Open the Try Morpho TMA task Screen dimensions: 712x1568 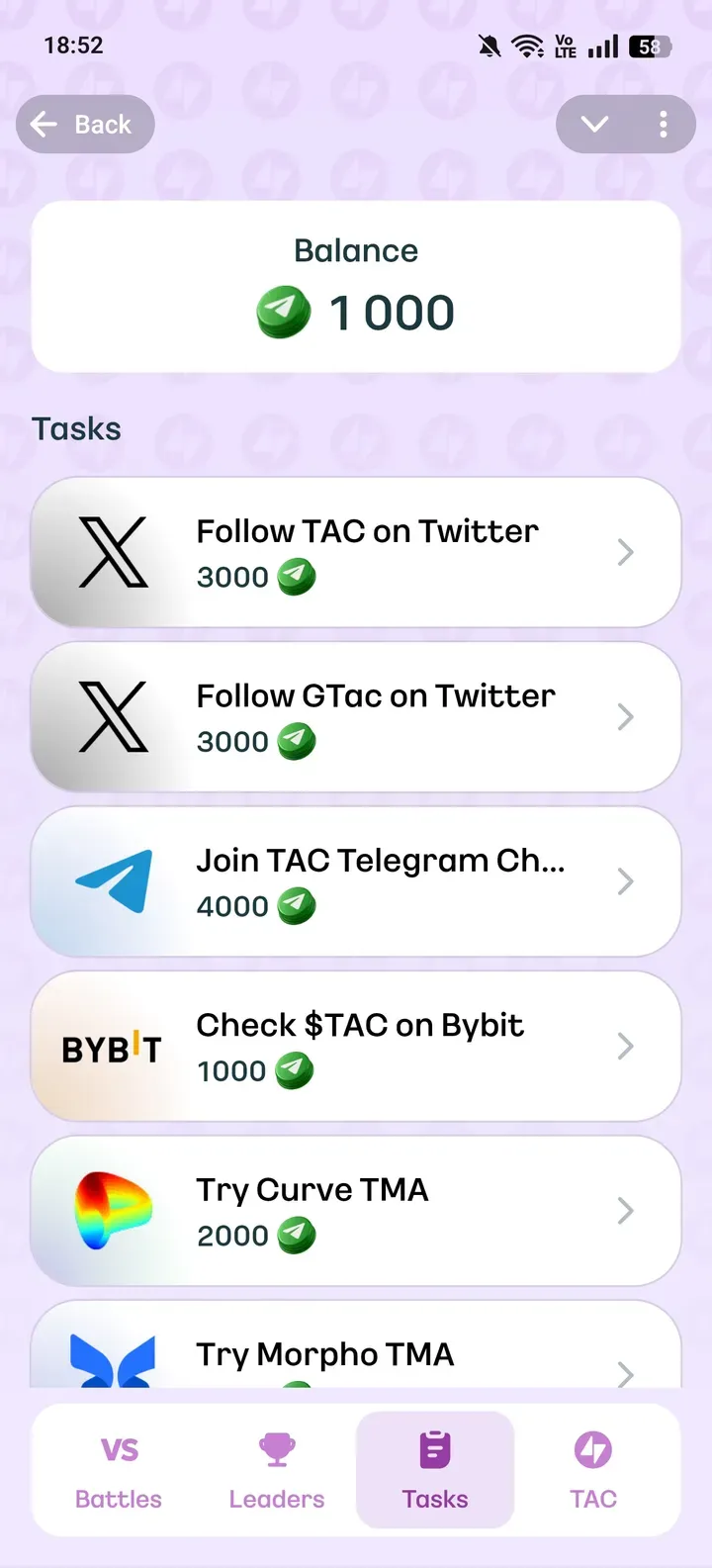[x=356, y=1357]
